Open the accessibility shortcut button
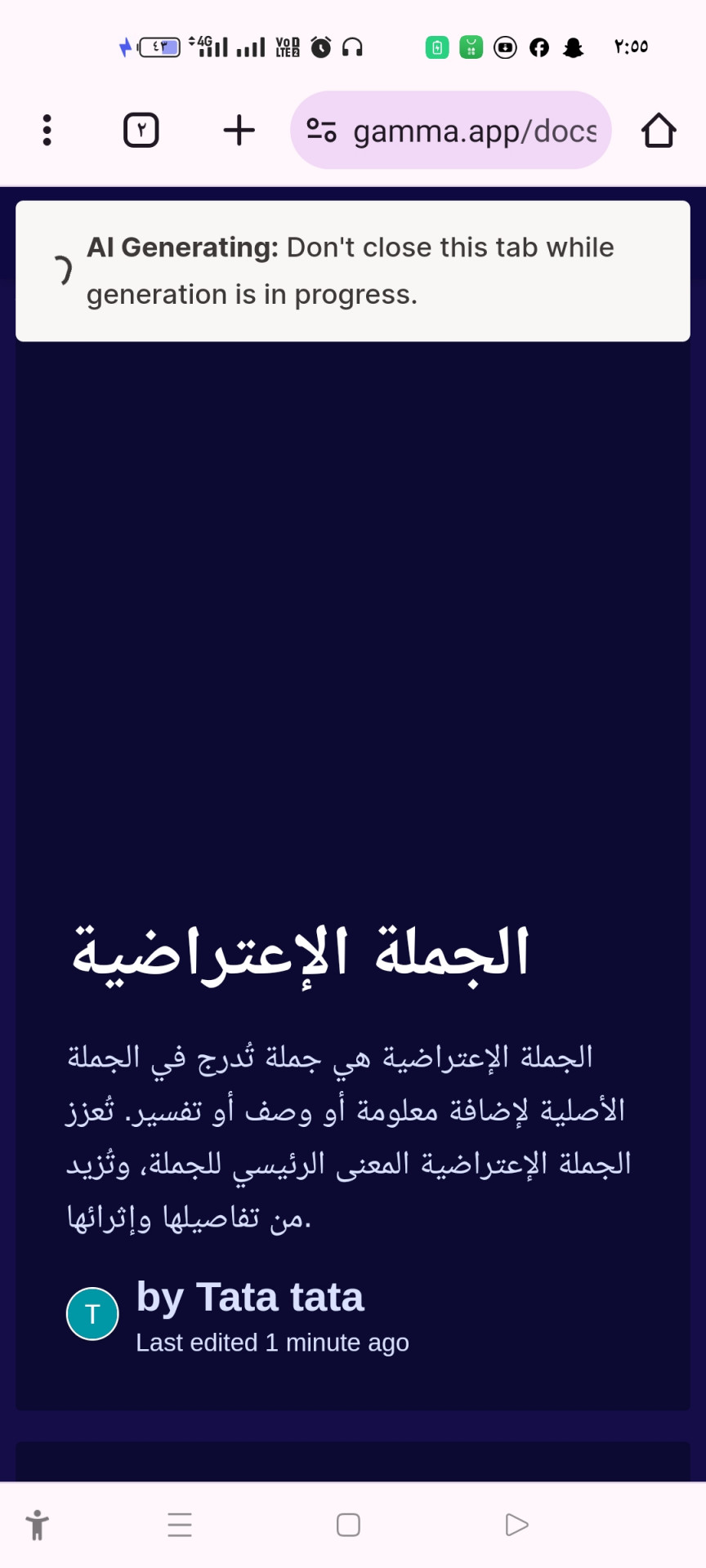The image size is (706, 1568). click(38, 1525)
